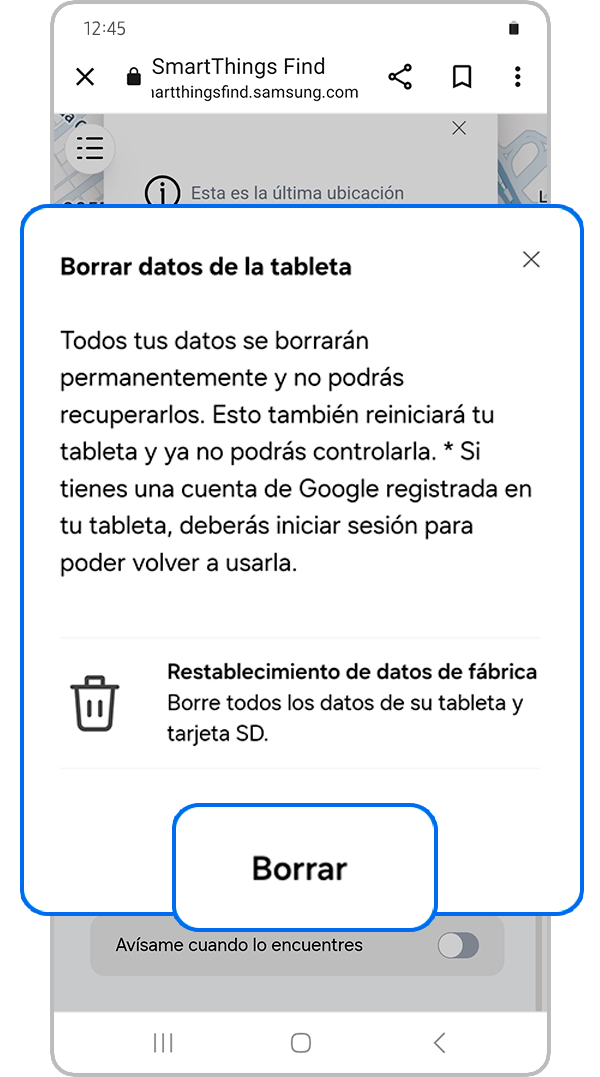Open recent apps from the navigation bar
Image resolution: width=600 pixels, height=1077 pixels.
(163, 1043)
